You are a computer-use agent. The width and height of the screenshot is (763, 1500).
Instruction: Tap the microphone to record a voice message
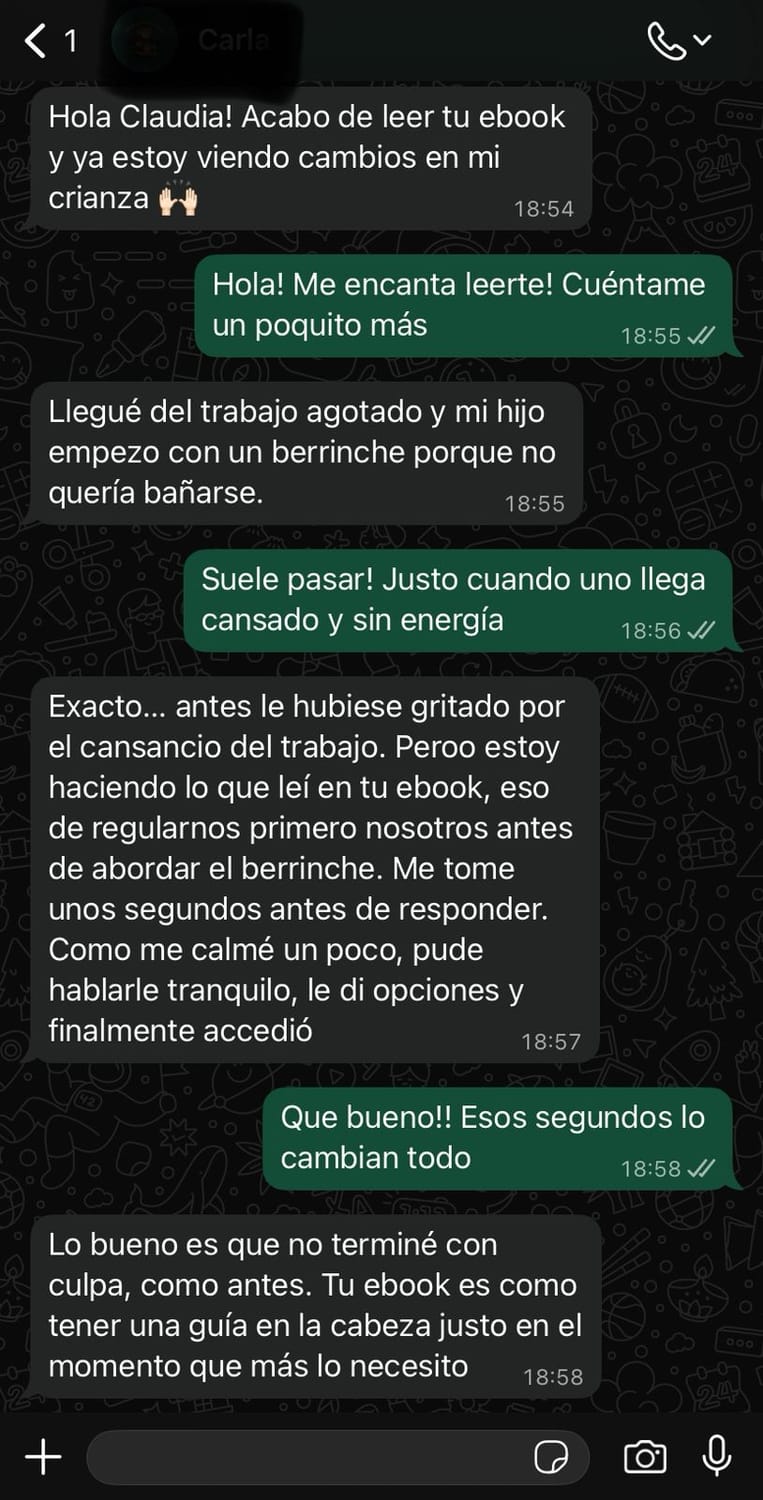coord(716,1457)
